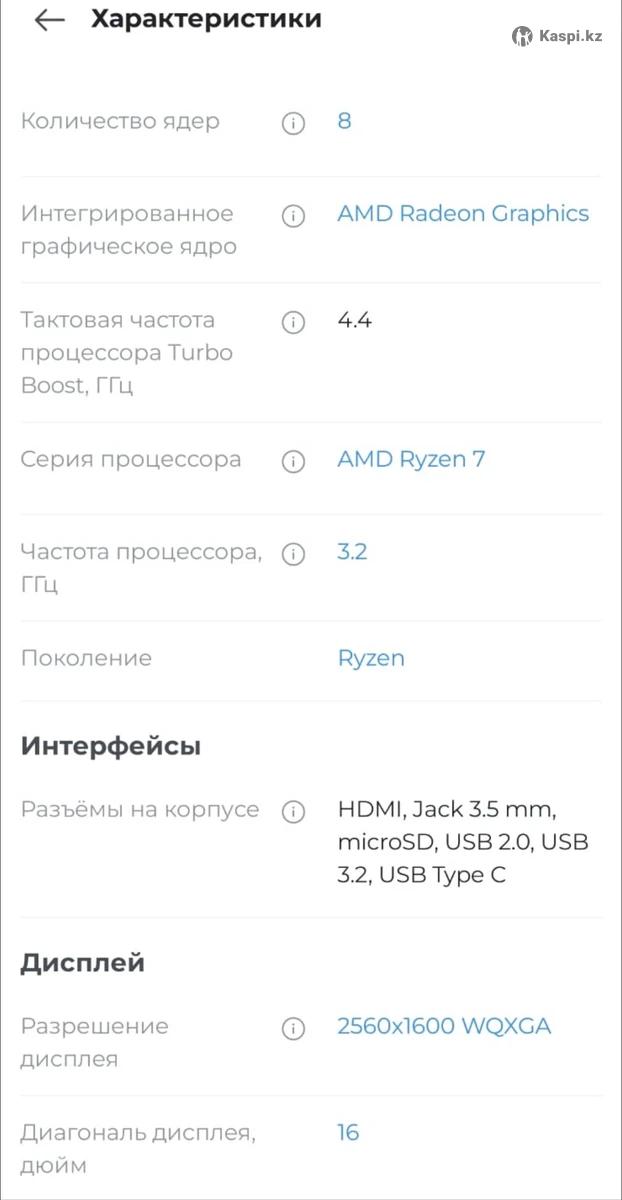This screenshot has width=622, height=1200.
Task: Open info icon for Разъёмы на корпусе
Action: click(293, 811)
